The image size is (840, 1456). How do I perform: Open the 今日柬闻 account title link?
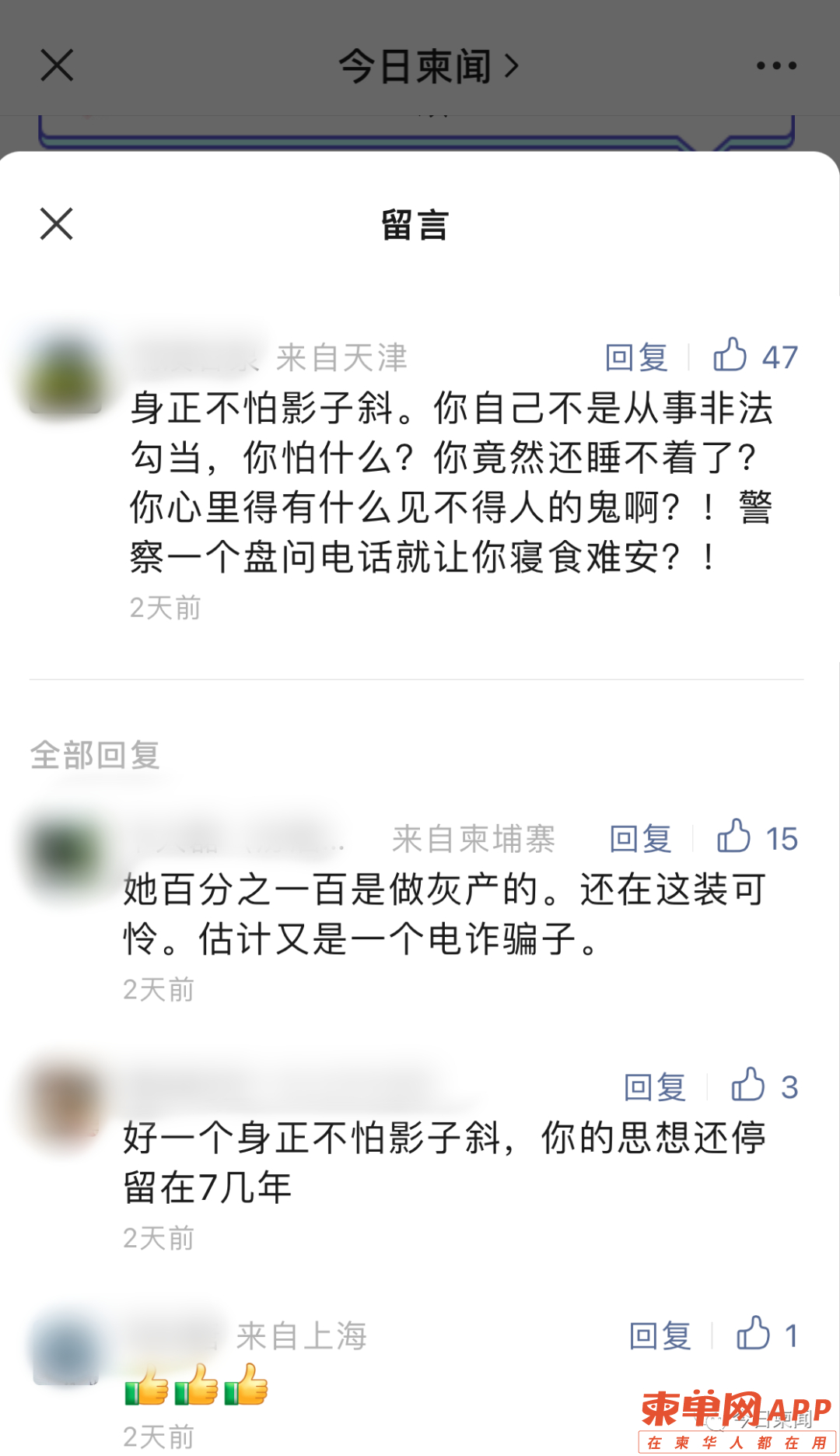coord(428,66)
